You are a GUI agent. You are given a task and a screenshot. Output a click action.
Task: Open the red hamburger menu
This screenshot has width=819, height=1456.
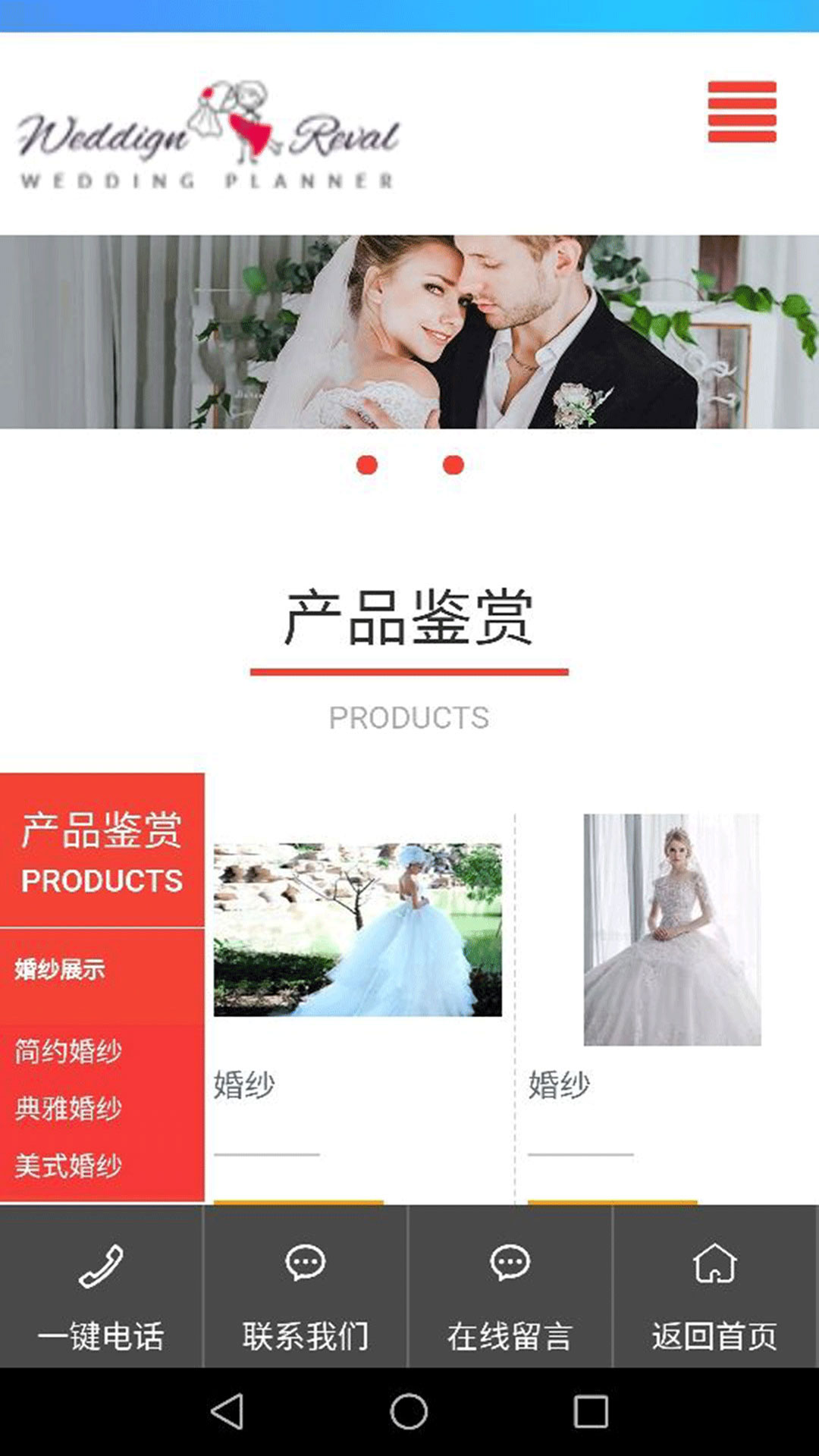click(x=742, y=111)
